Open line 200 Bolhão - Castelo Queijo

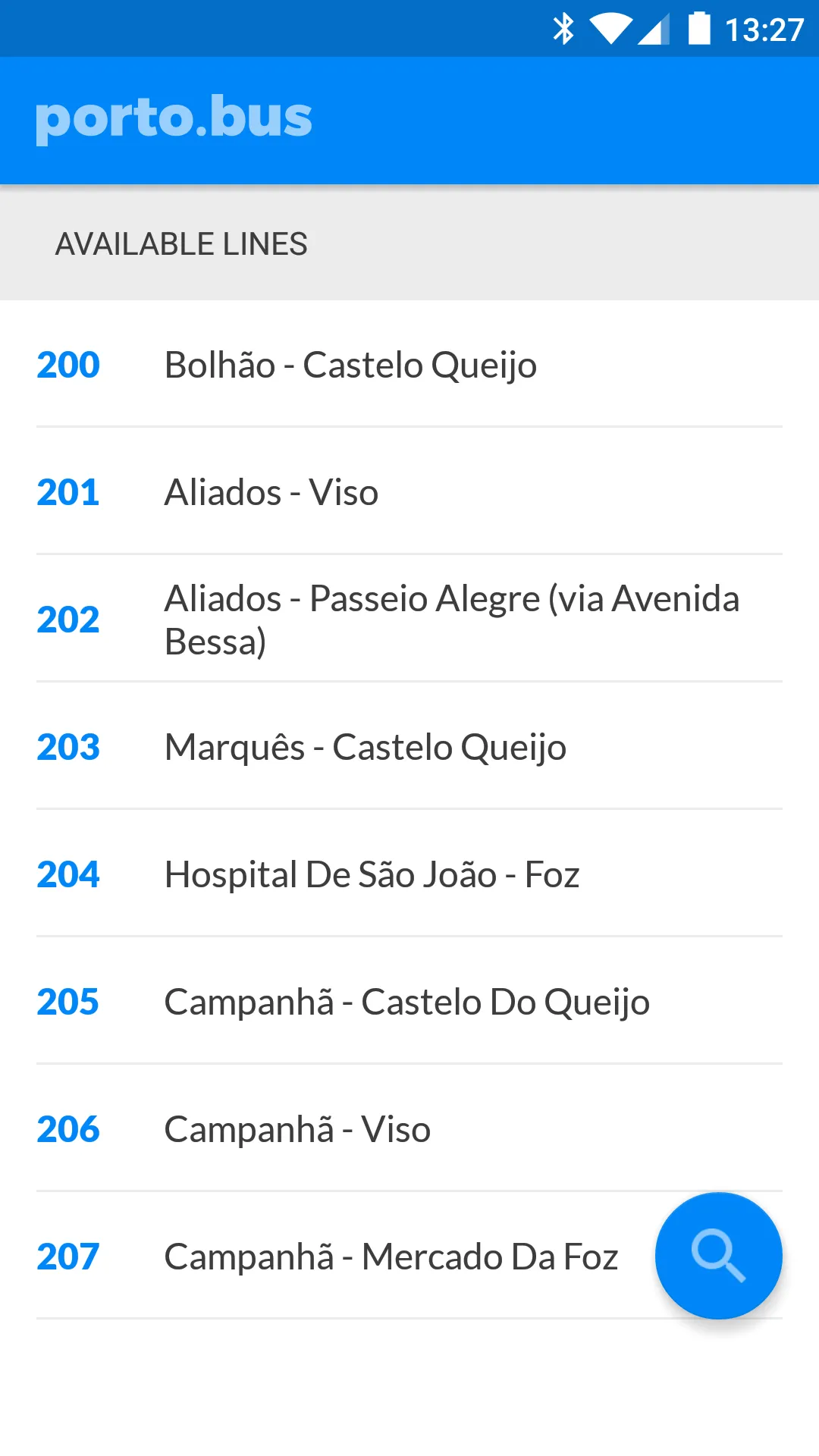pos(409,364)
